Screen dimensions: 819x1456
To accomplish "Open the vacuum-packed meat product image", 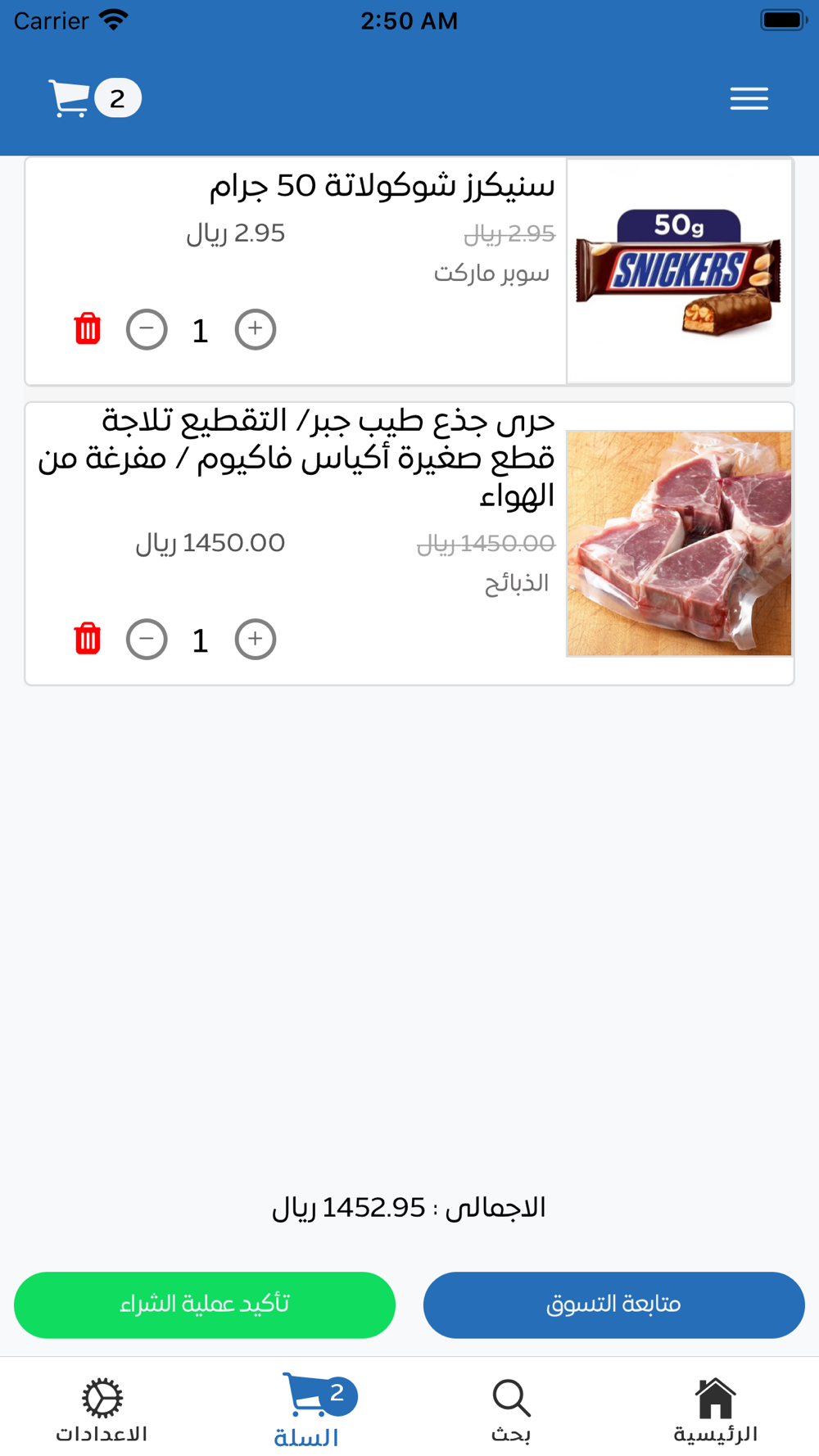I will click(x=679, y=544).
